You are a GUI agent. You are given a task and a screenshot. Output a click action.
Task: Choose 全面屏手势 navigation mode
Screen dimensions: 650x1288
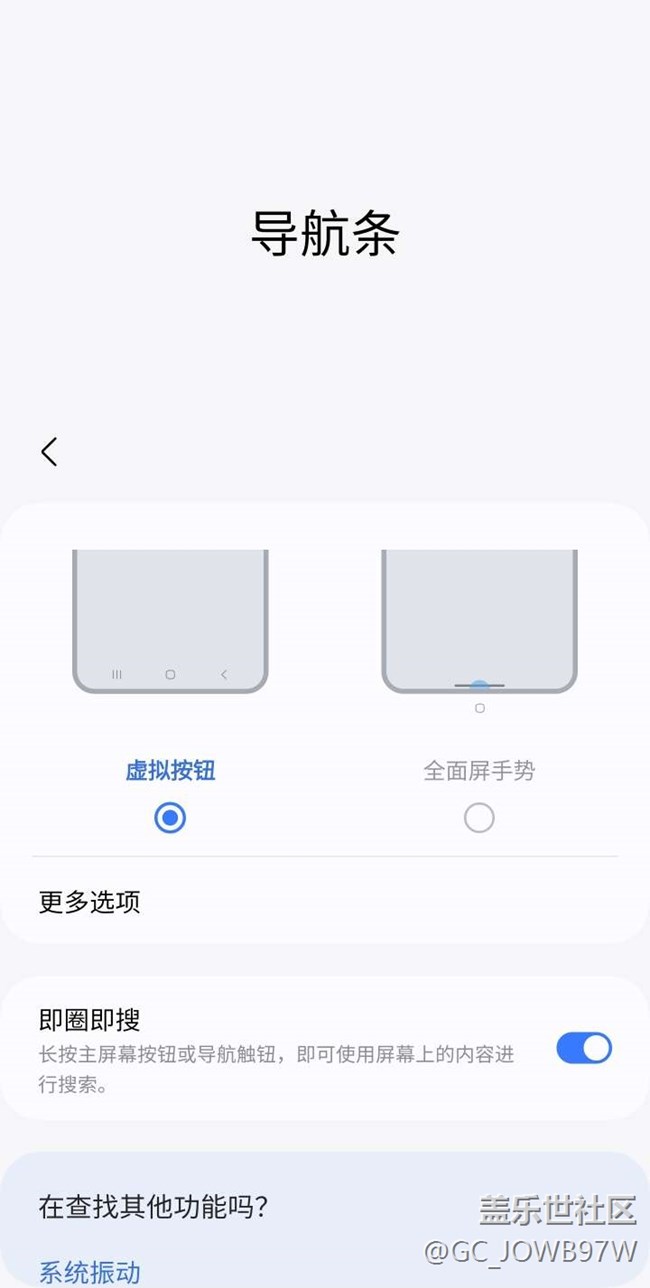(479, 817)
